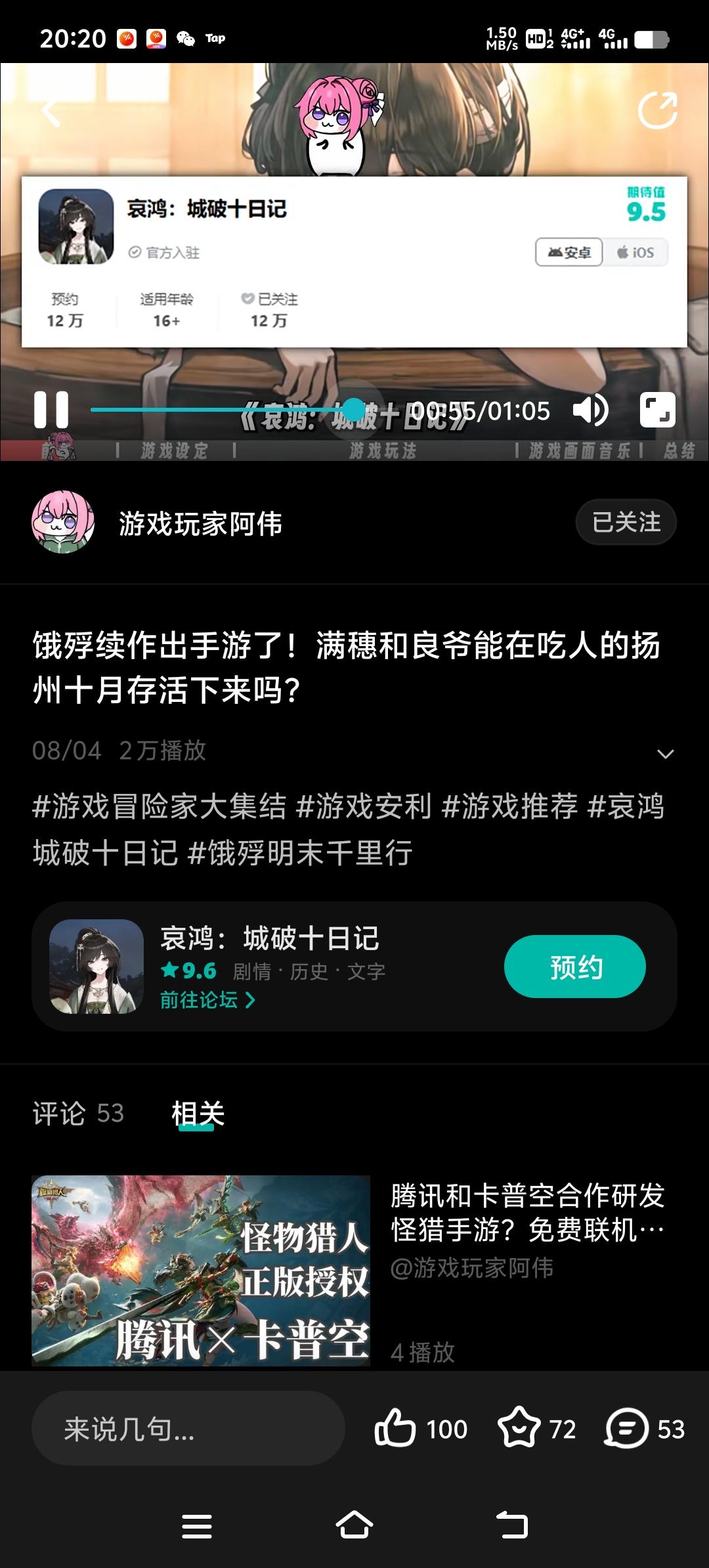Select the 安卓 platform option
The width and height of the screenshot is (709, 1568).
click(569, 251)
